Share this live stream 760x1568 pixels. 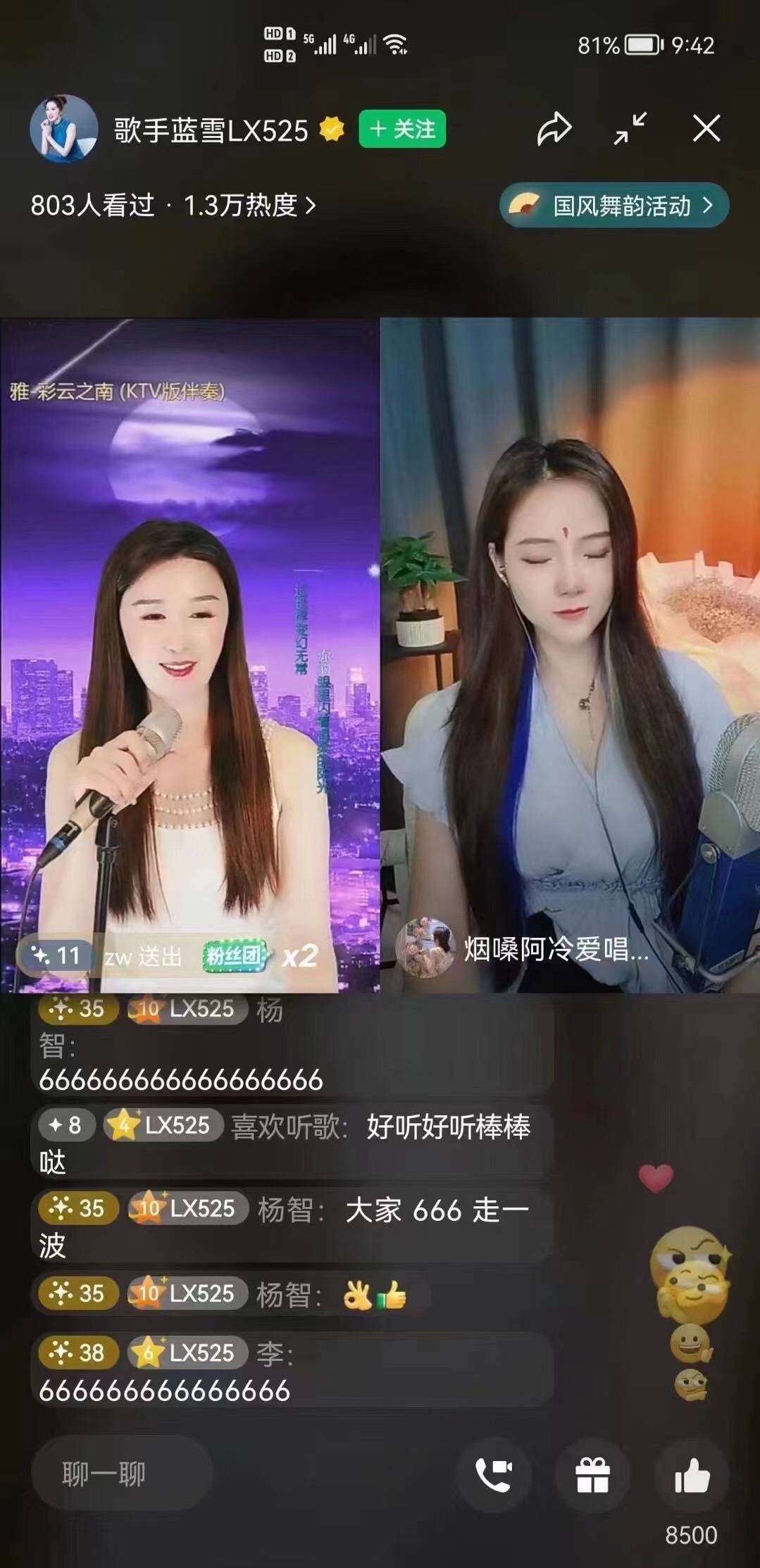point(554,129)
